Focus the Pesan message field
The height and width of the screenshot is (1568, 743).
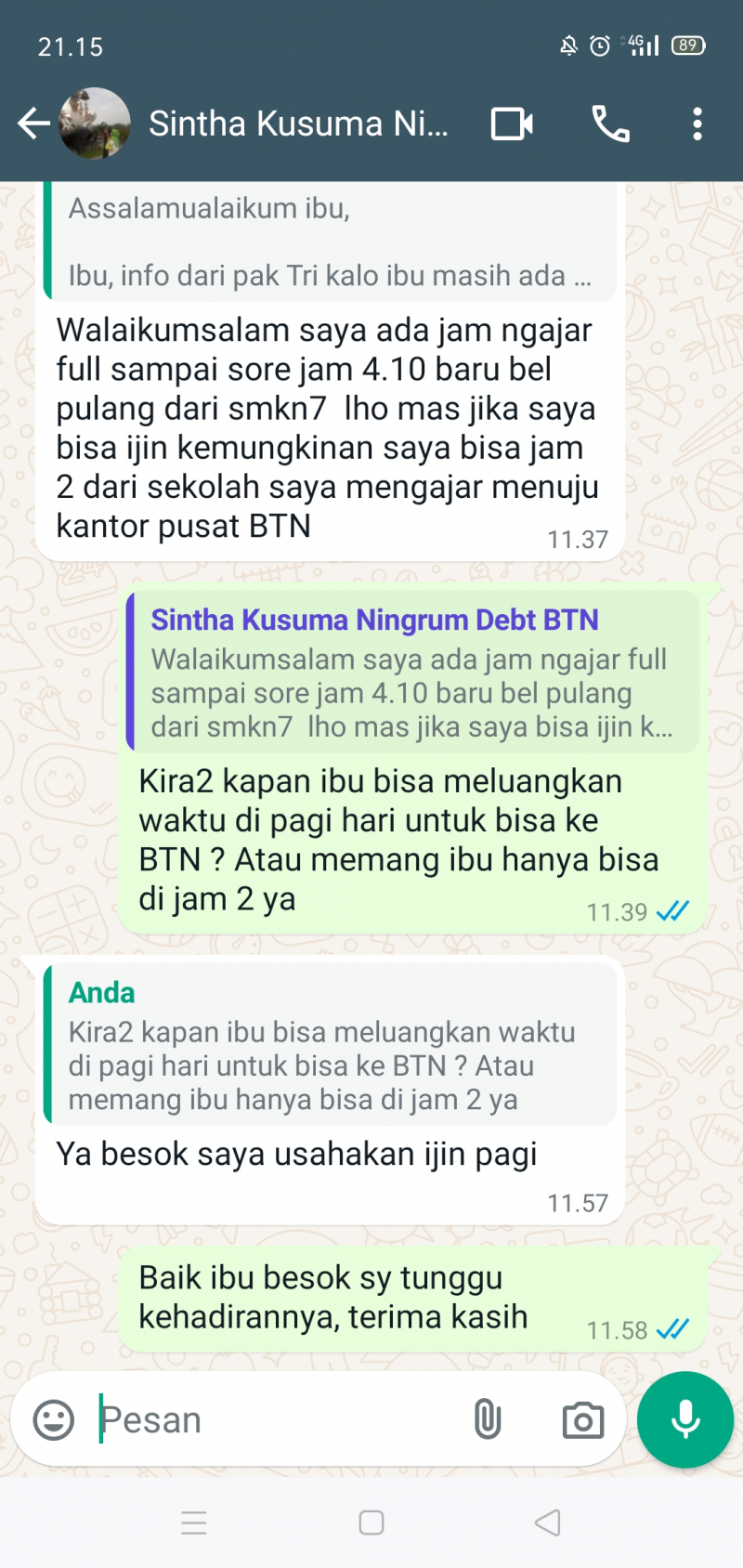279,1419
